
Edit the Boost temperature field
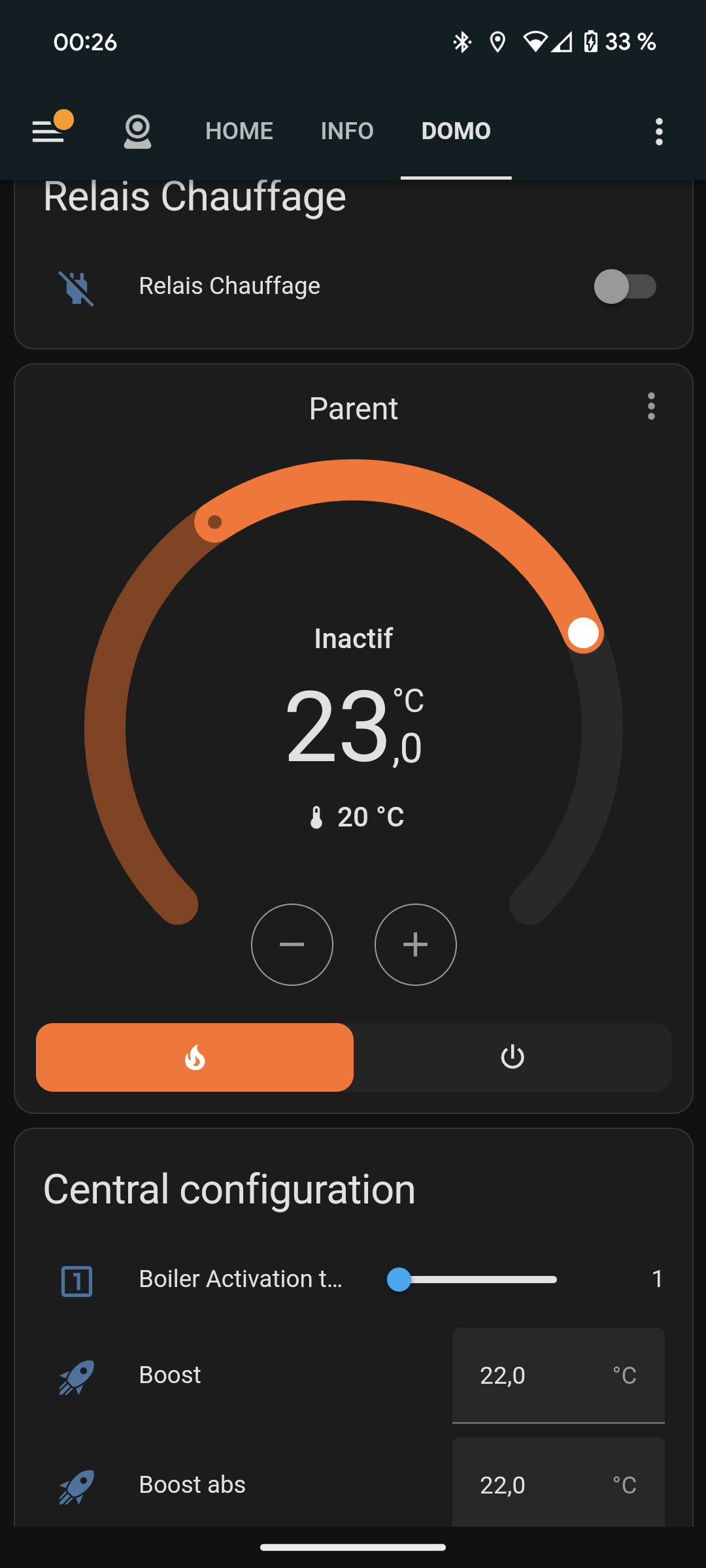coord(558,1375)
